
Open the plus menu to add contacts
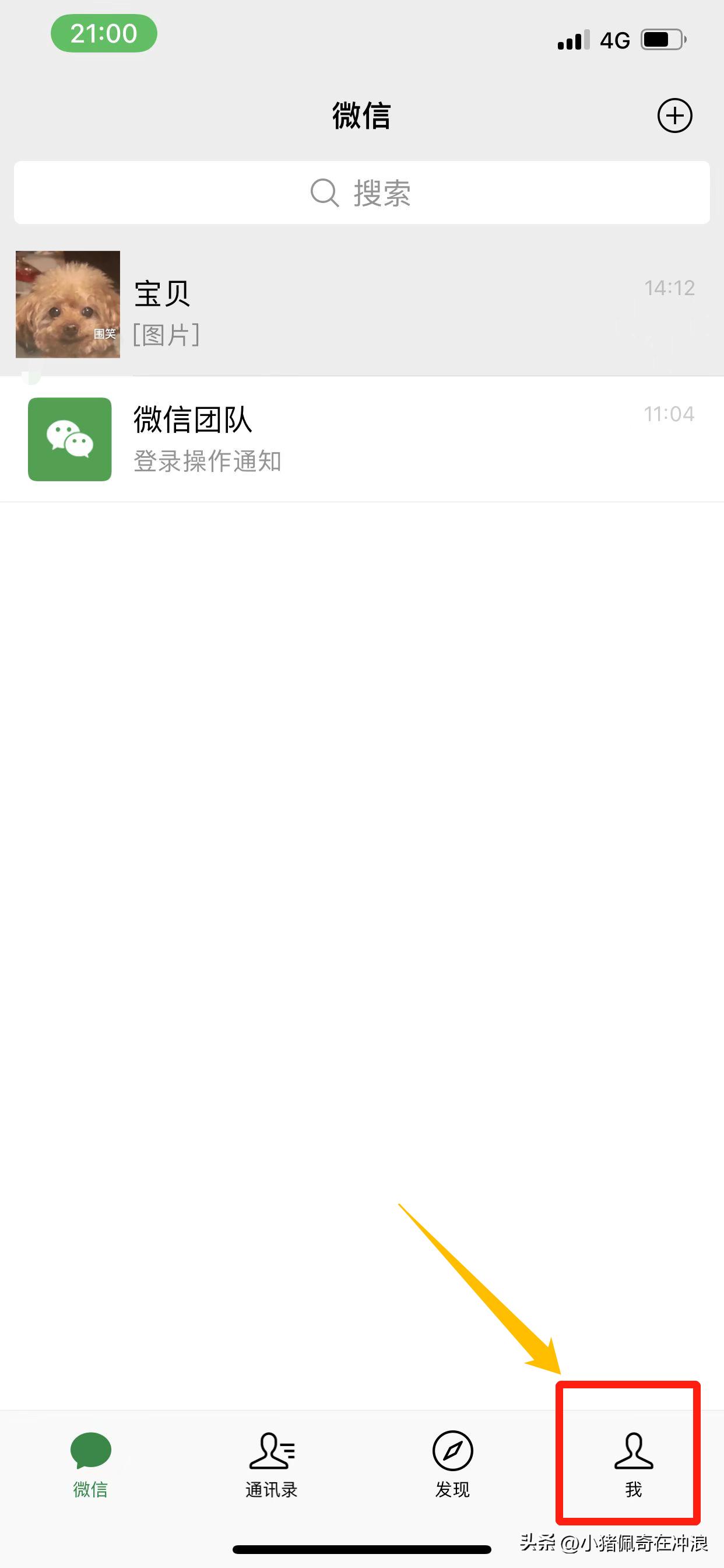click(674, 116)
